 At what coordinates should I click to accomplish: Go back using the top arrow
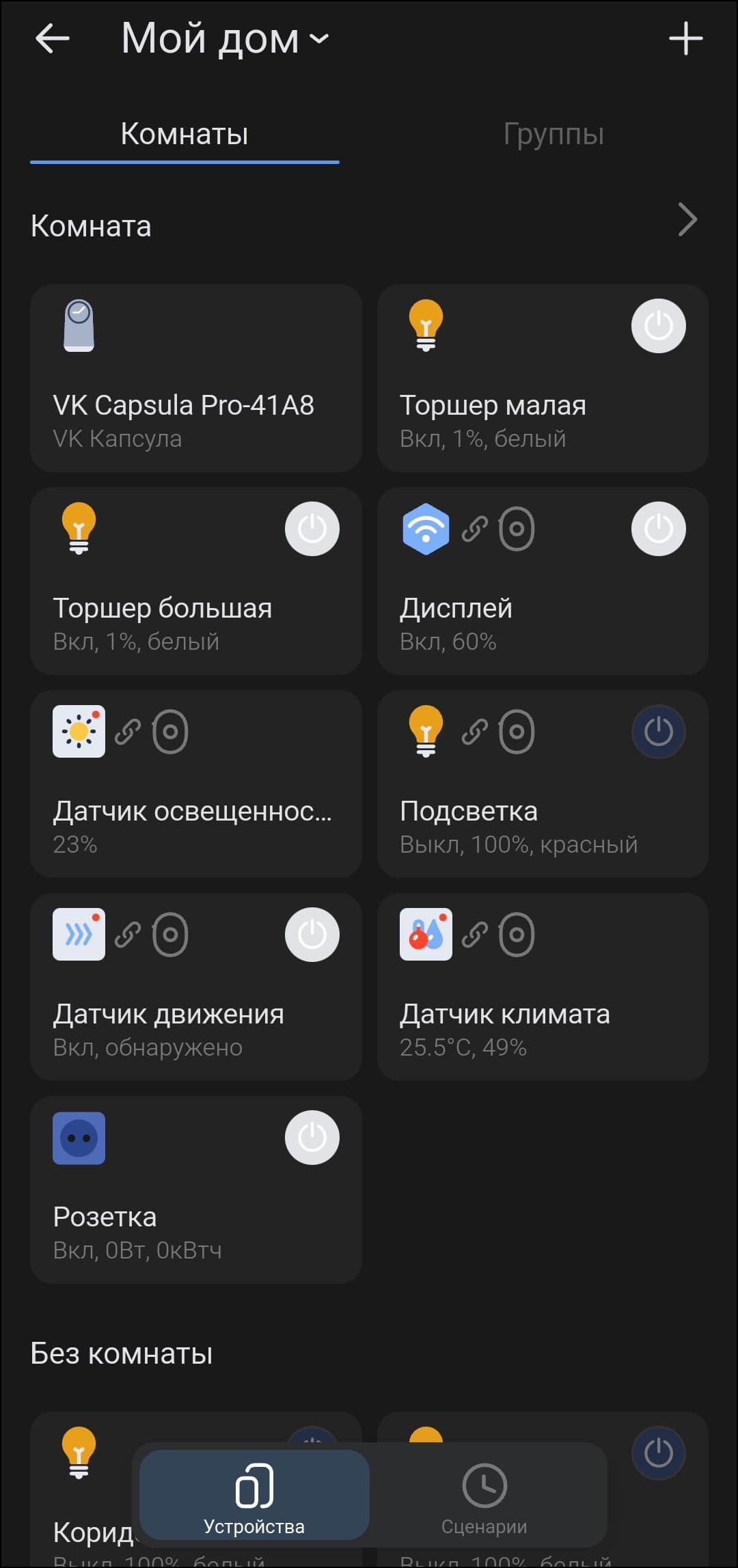click(x=53, y=38)
